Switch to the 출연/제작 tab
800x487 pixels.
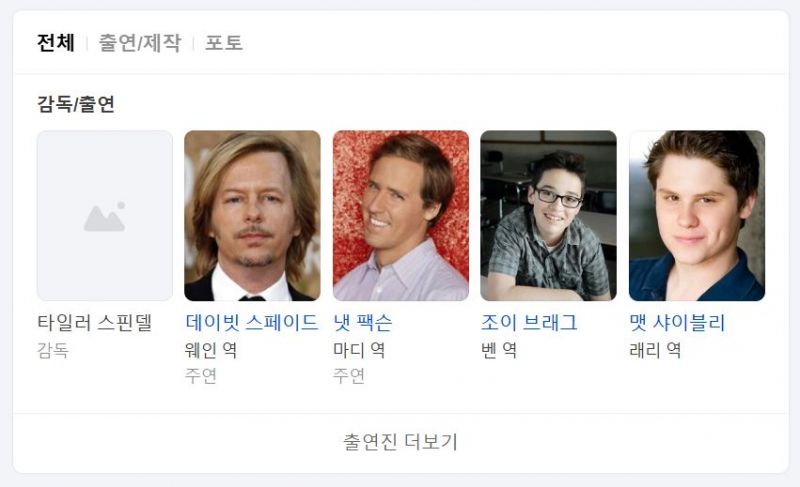139,43
